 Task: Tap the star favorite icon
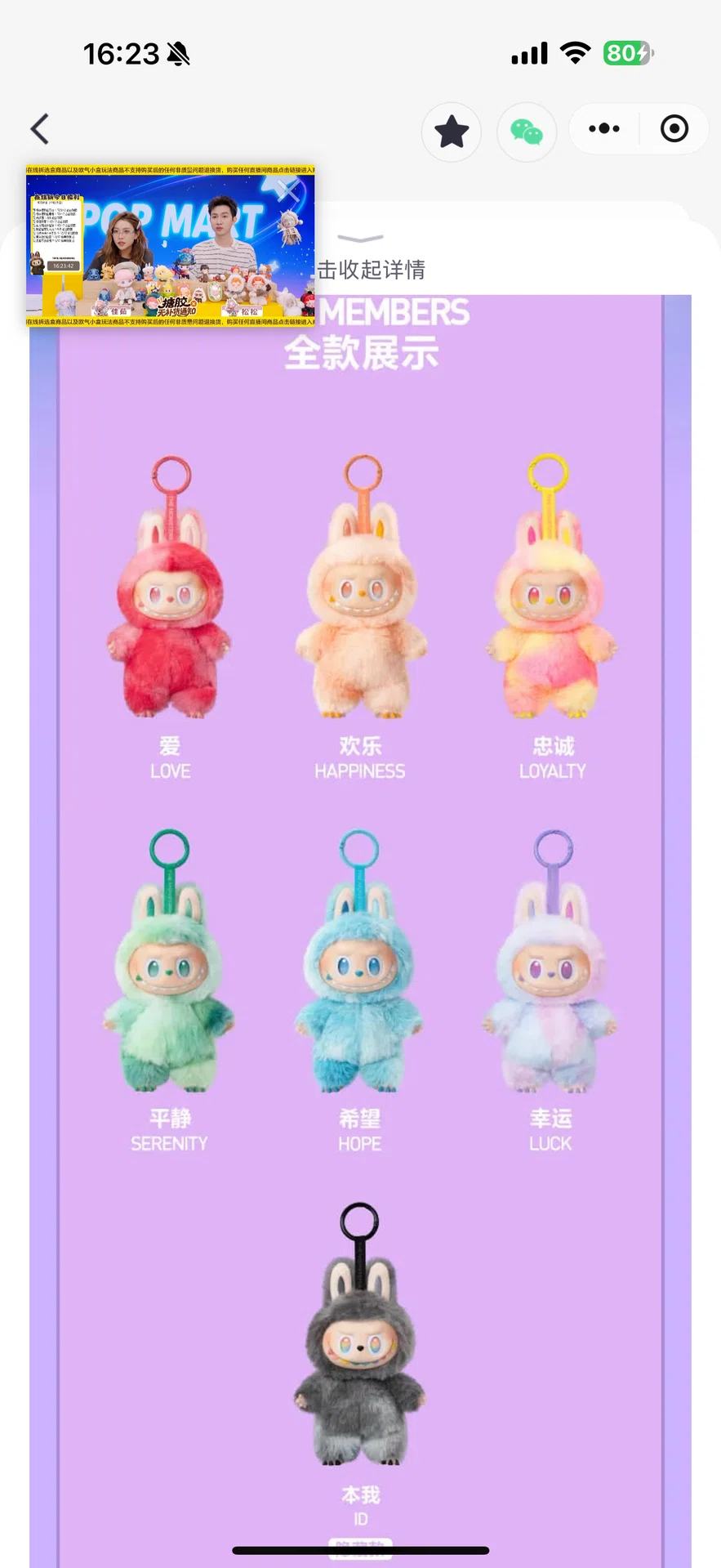pyautogui.click(x=452, y=132)
